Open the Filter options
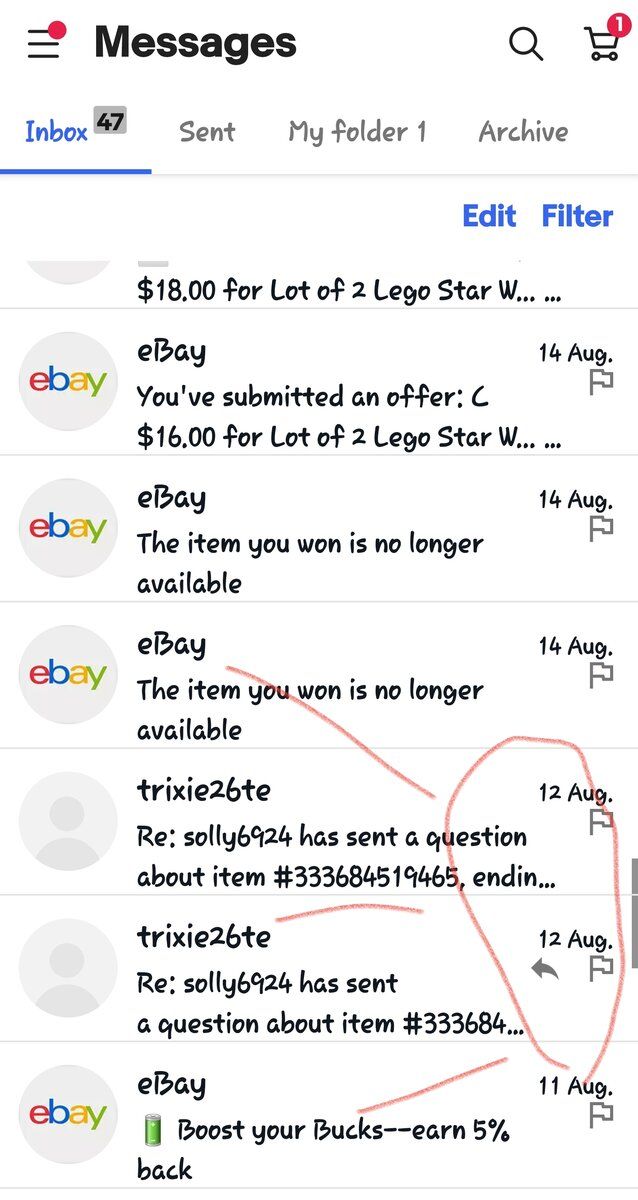 [577, 216]
